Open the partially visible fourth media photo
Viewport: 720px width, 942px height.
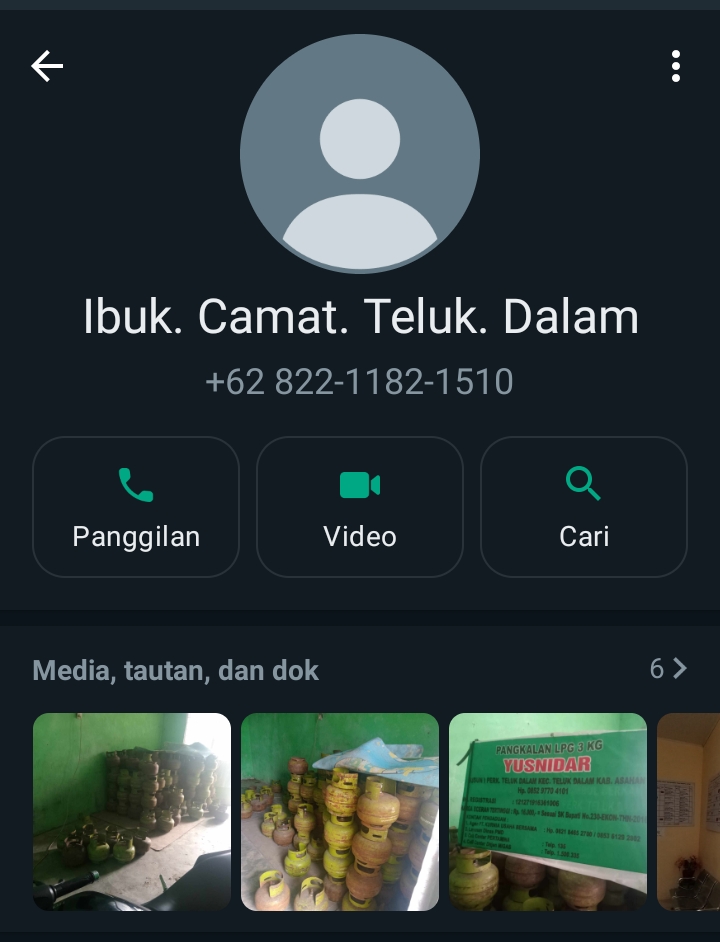click(x=690, y=811)
